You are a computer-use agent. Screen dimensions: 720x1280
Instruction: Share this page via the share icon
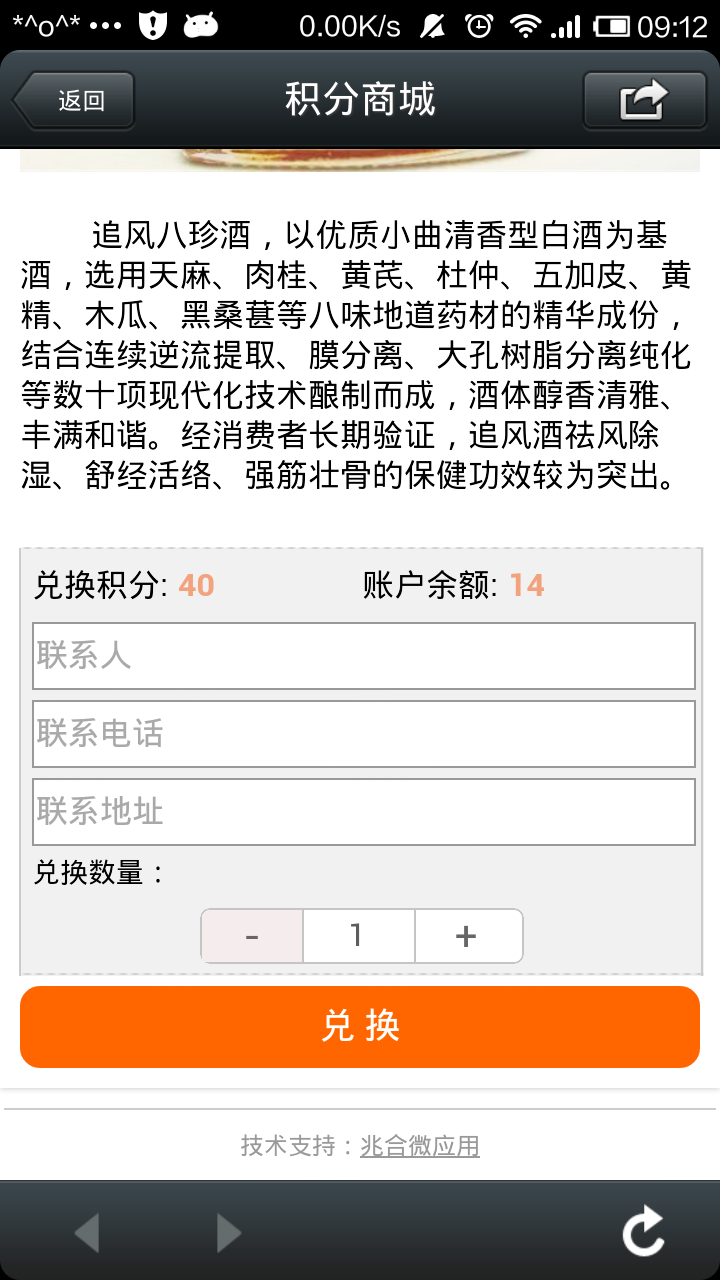click(645, 100)
